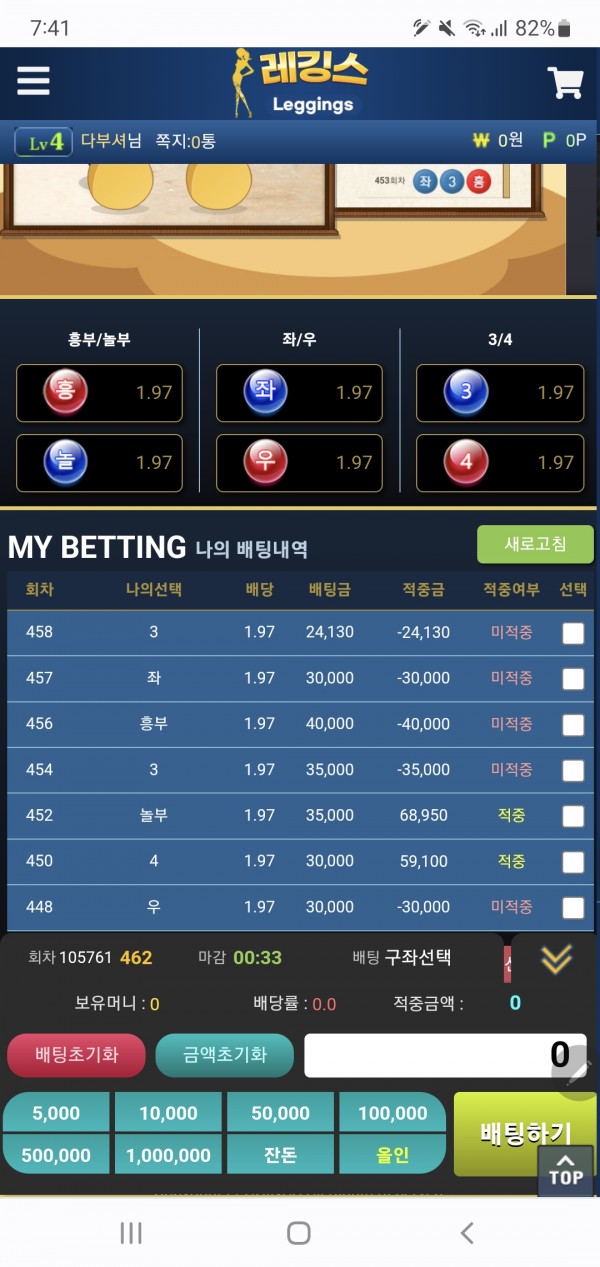Open the shopping cart
This screenshot has height=1267, width=600.
(565, 83)
